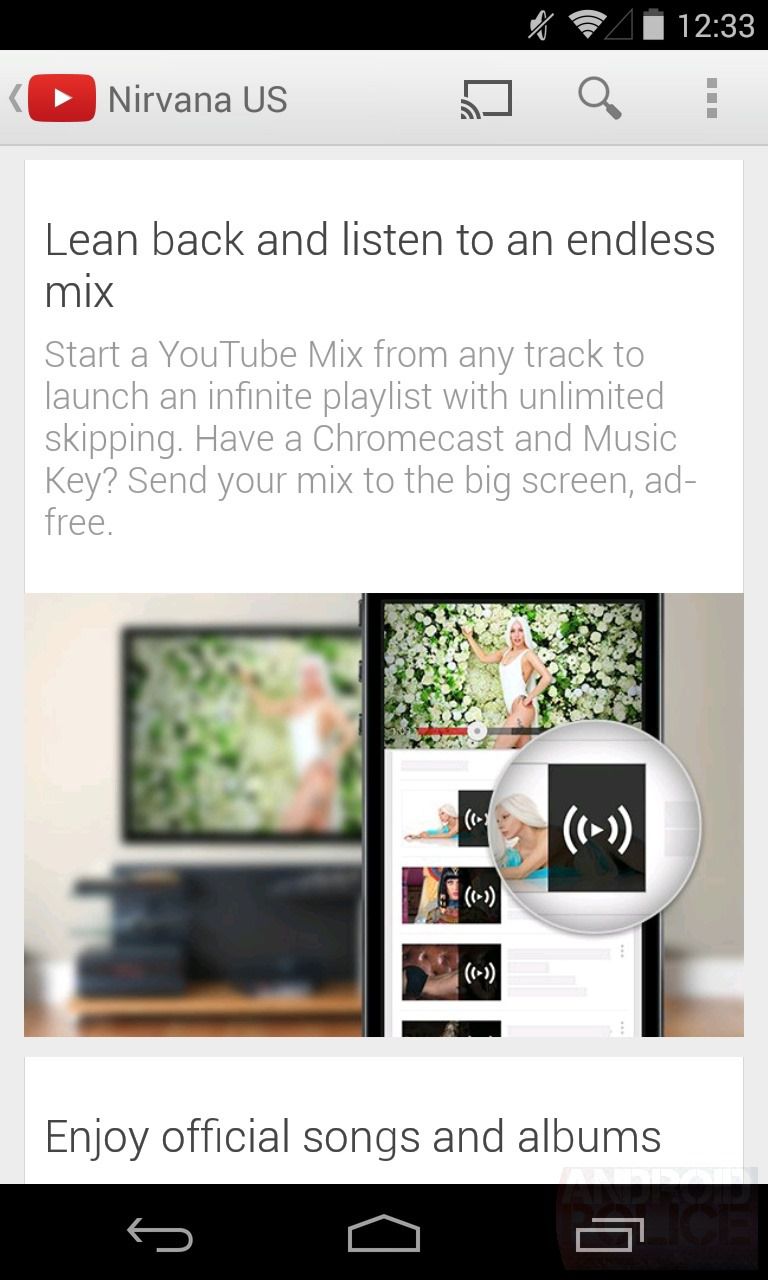Viewport: 768px width, 1280px height.
Task: Go to the home screen
Action: (384, 1235)
